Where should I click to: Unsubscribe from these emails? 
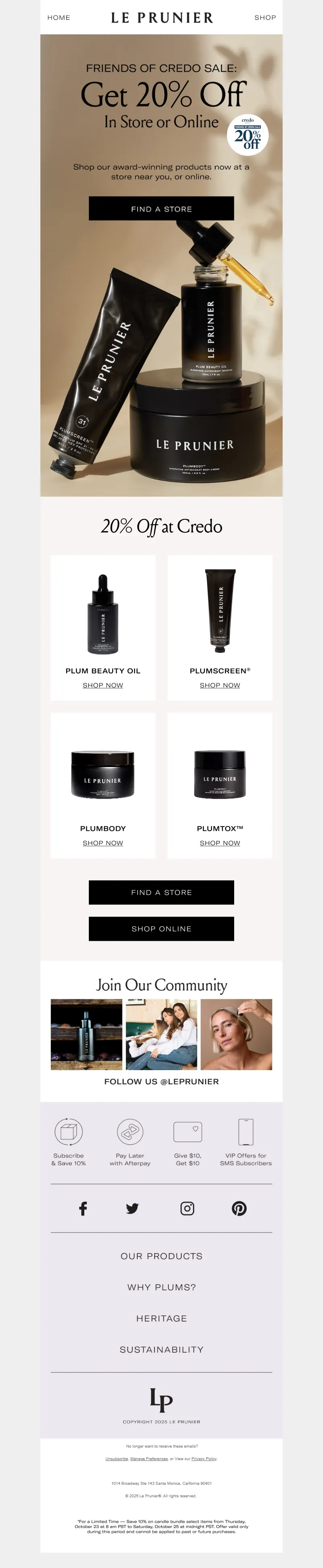click(x=117, y=1458)
